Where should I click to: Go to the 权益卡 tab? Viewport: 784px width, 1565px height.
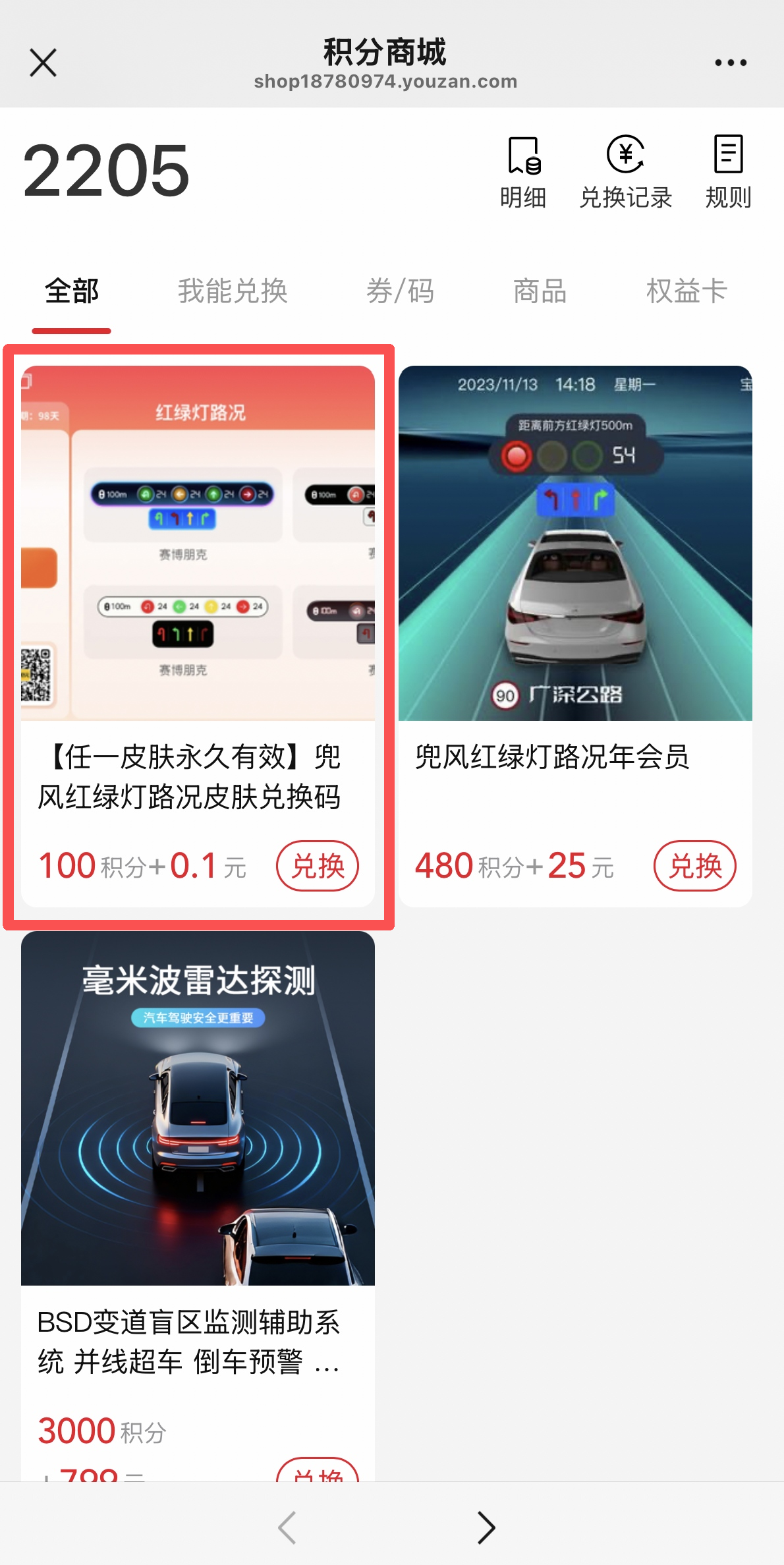coord(686,291)
